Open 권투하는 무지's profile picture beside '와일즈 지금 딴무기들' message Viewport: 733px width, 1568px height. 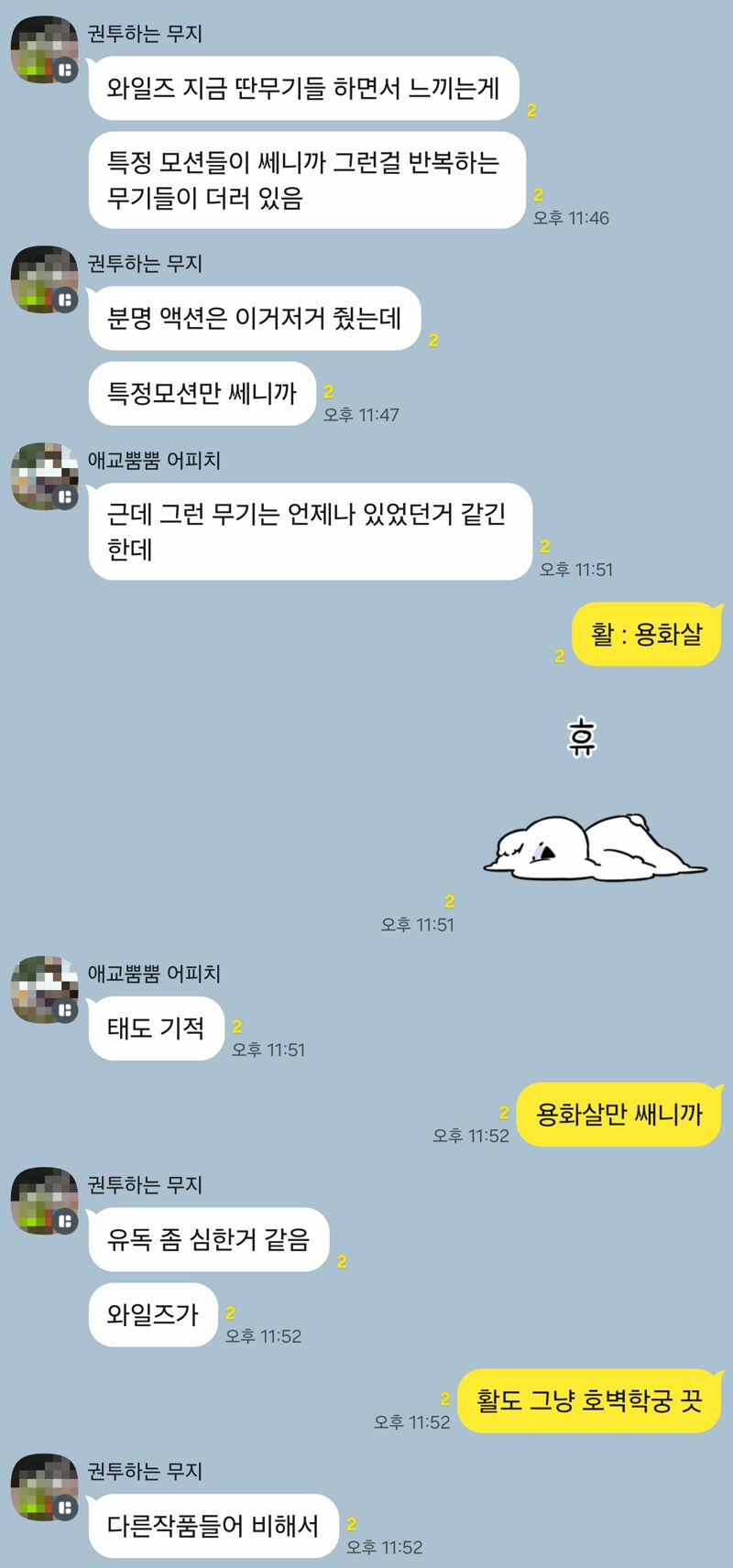coord(44,50)
